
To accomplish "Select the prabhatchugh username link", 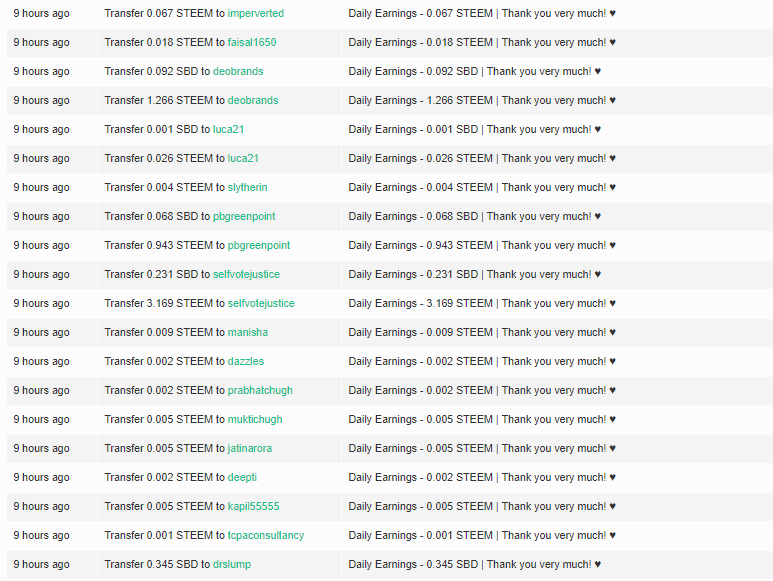I will tap(260, 390).
